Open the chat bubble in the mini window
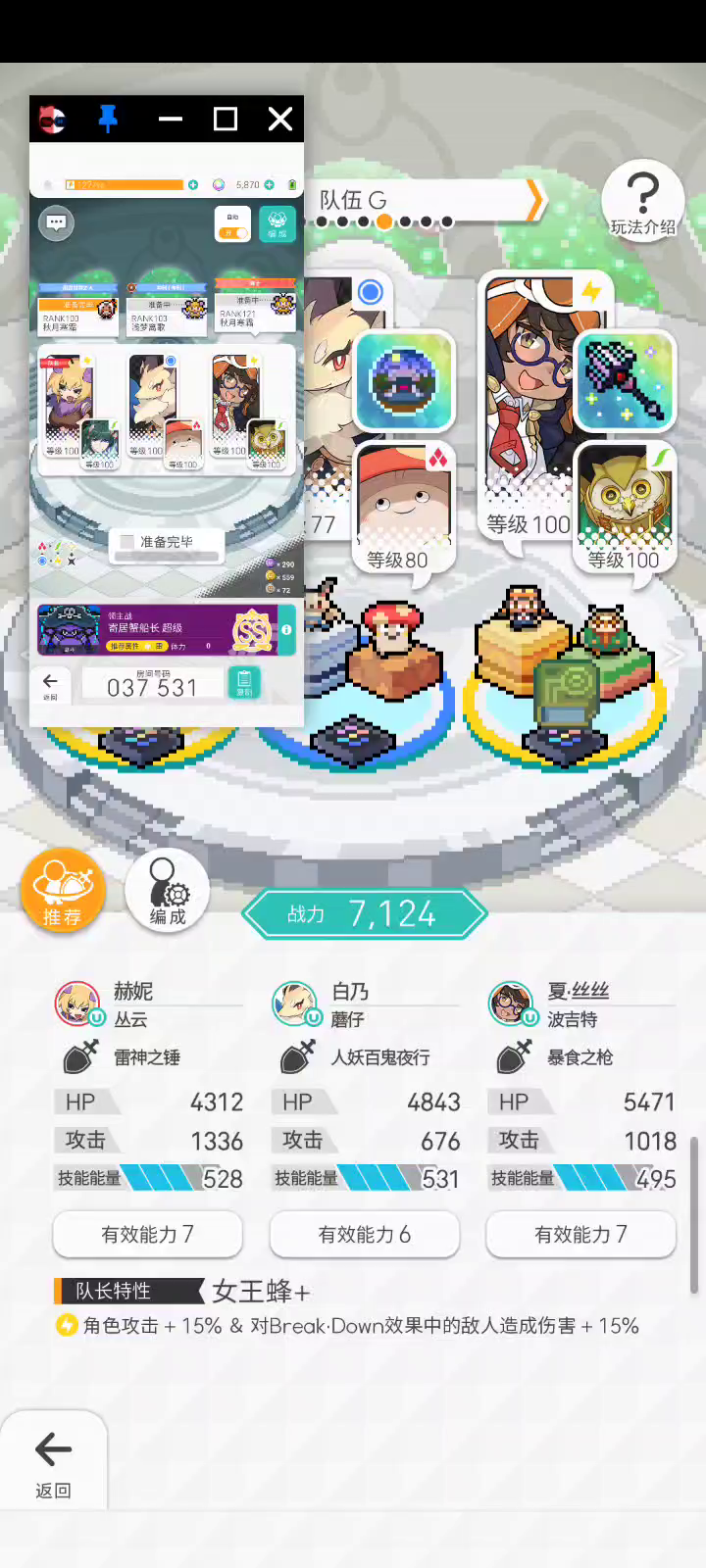This screenshot has height=1568, width=706. (x=57, y=223)
